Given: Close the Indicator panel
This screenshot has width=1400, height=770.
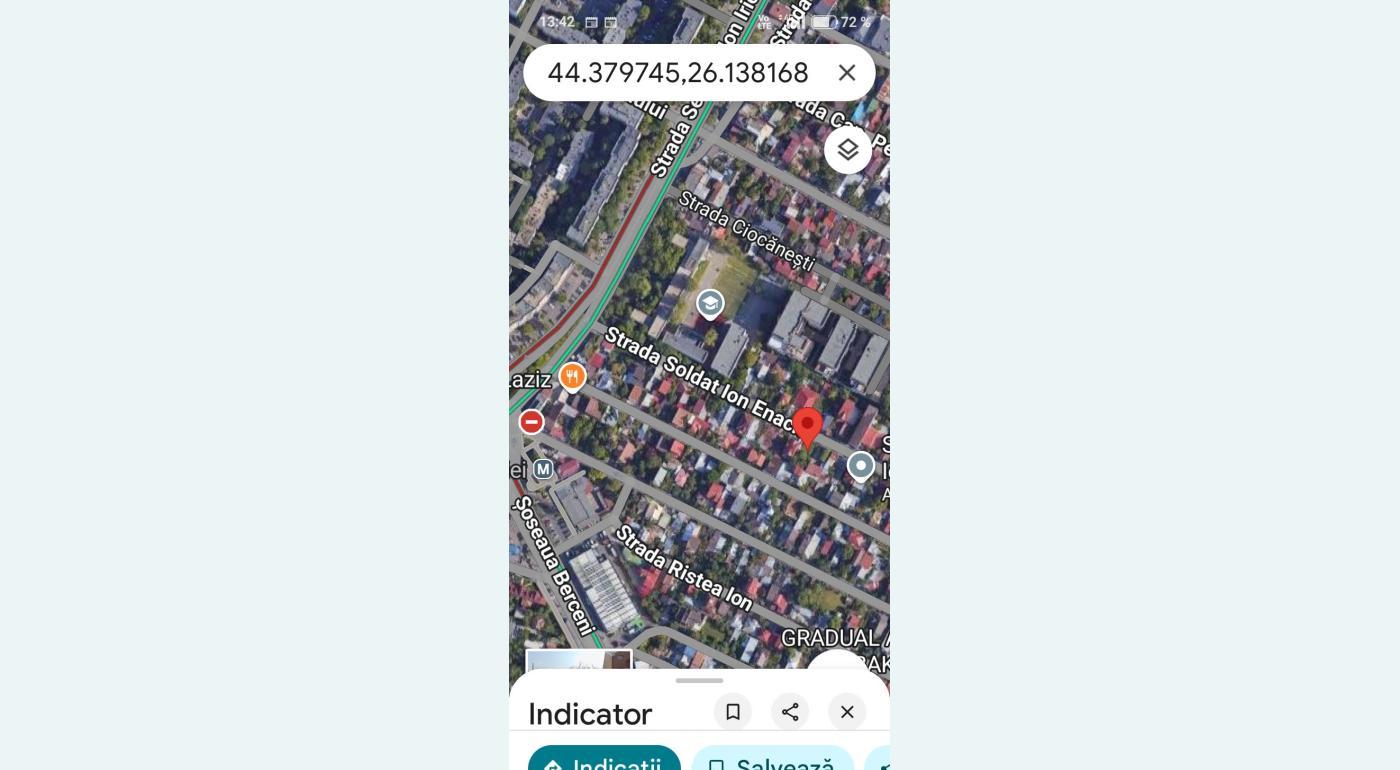Looking at the screenshot, I should pos(847,712).
